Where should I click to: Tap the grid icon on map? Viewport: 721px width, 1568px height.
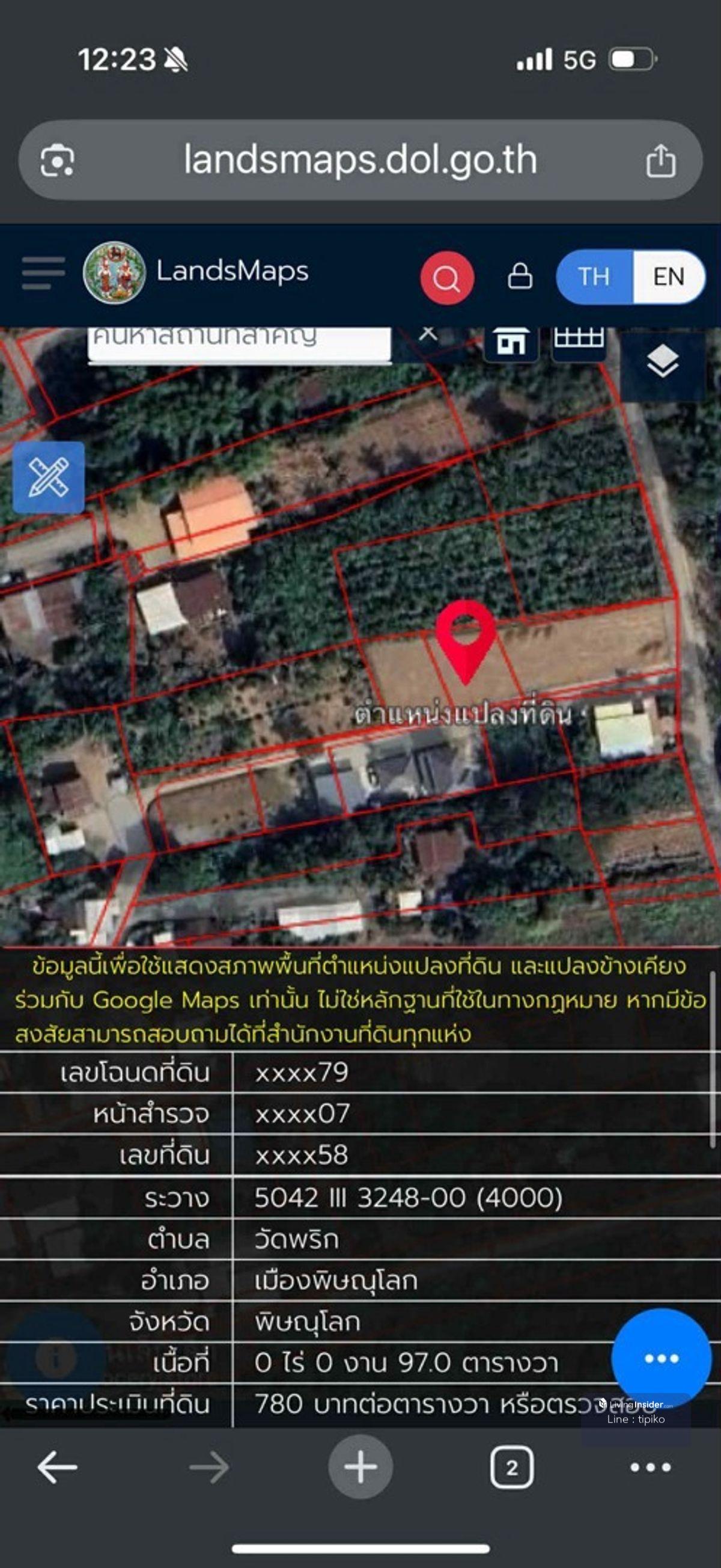click(578, 341)
